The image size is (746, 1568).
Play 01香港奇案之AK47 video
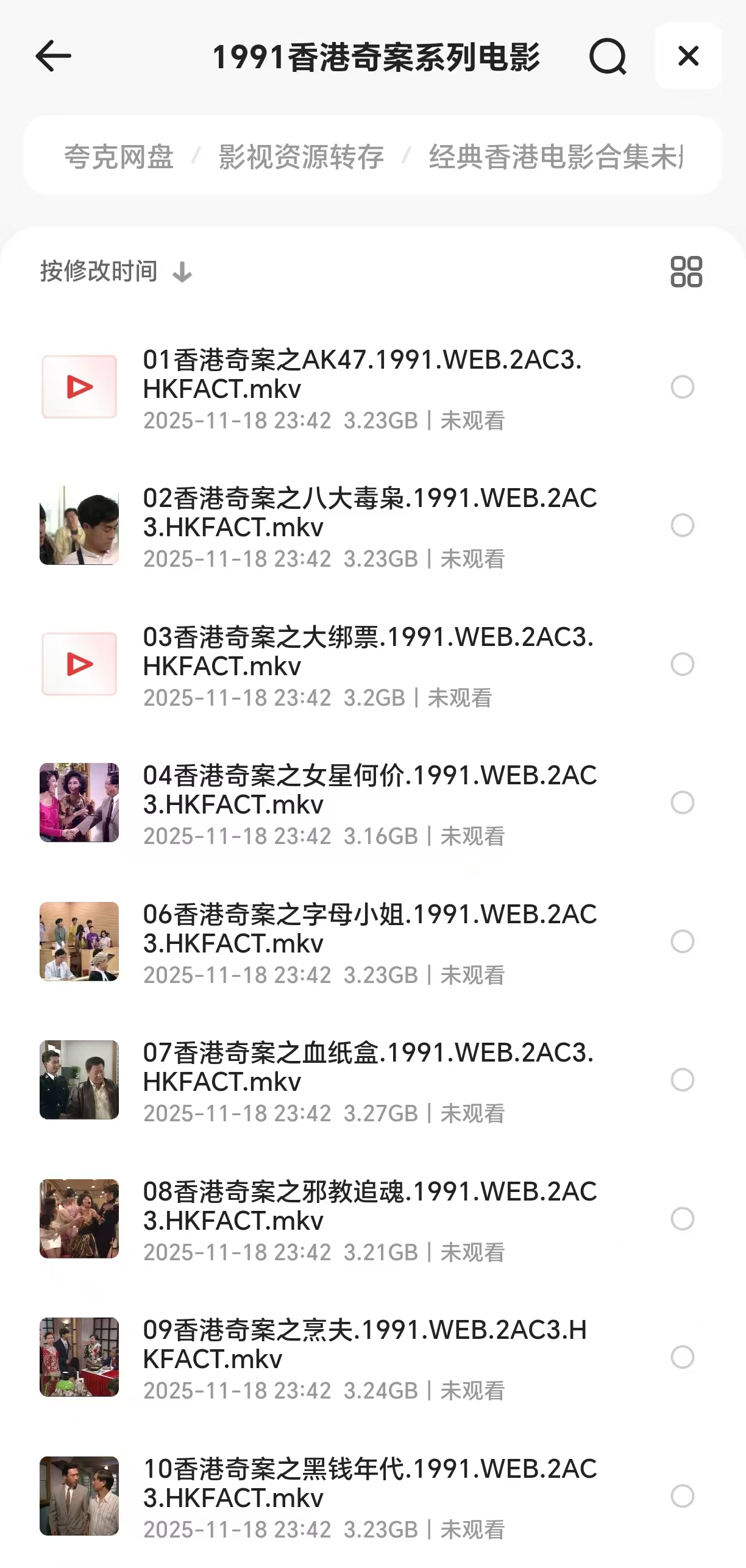click(362, 374)
